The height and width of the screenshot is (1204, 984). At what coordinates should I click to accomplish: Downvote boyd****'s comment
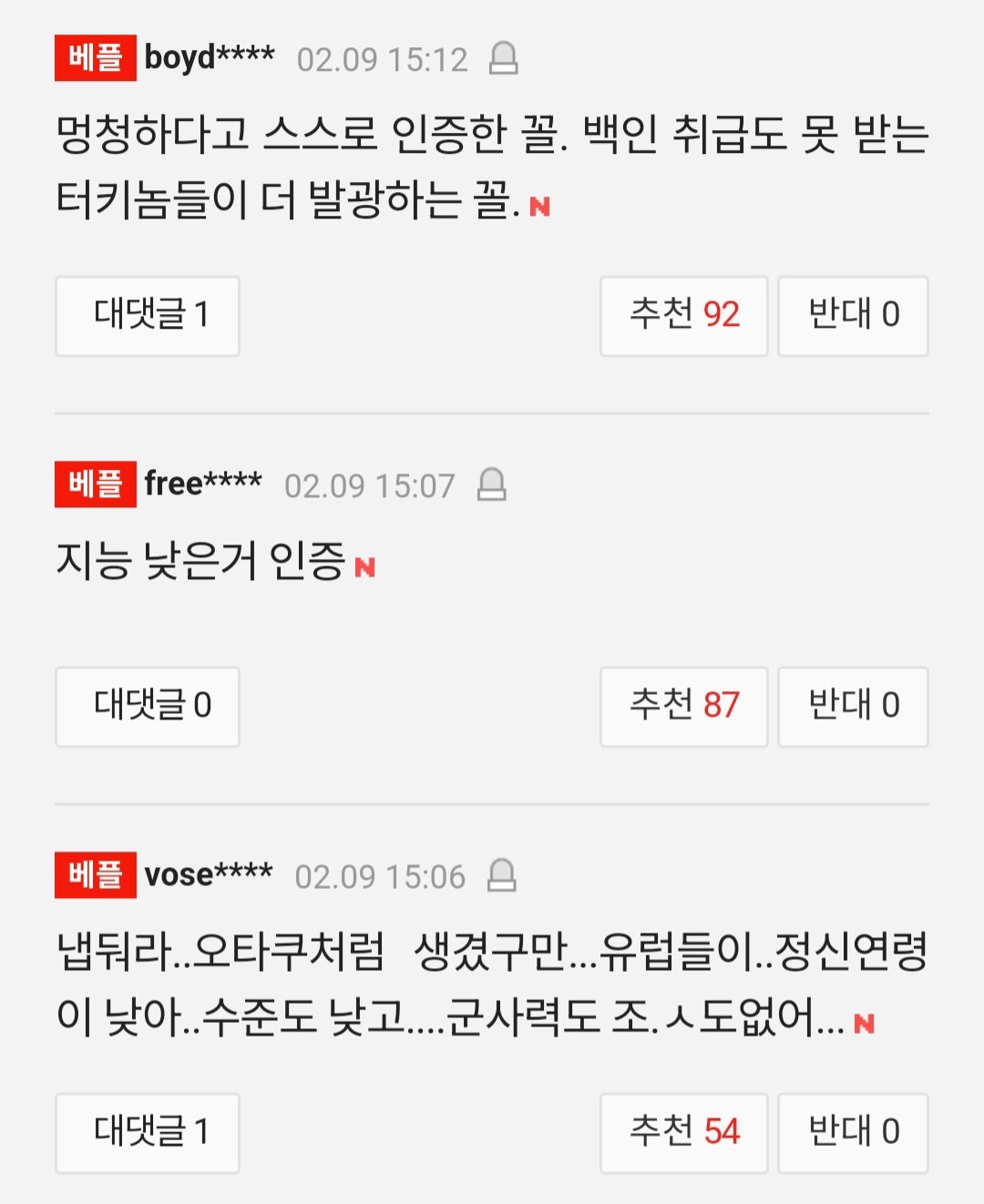(853, 315)
